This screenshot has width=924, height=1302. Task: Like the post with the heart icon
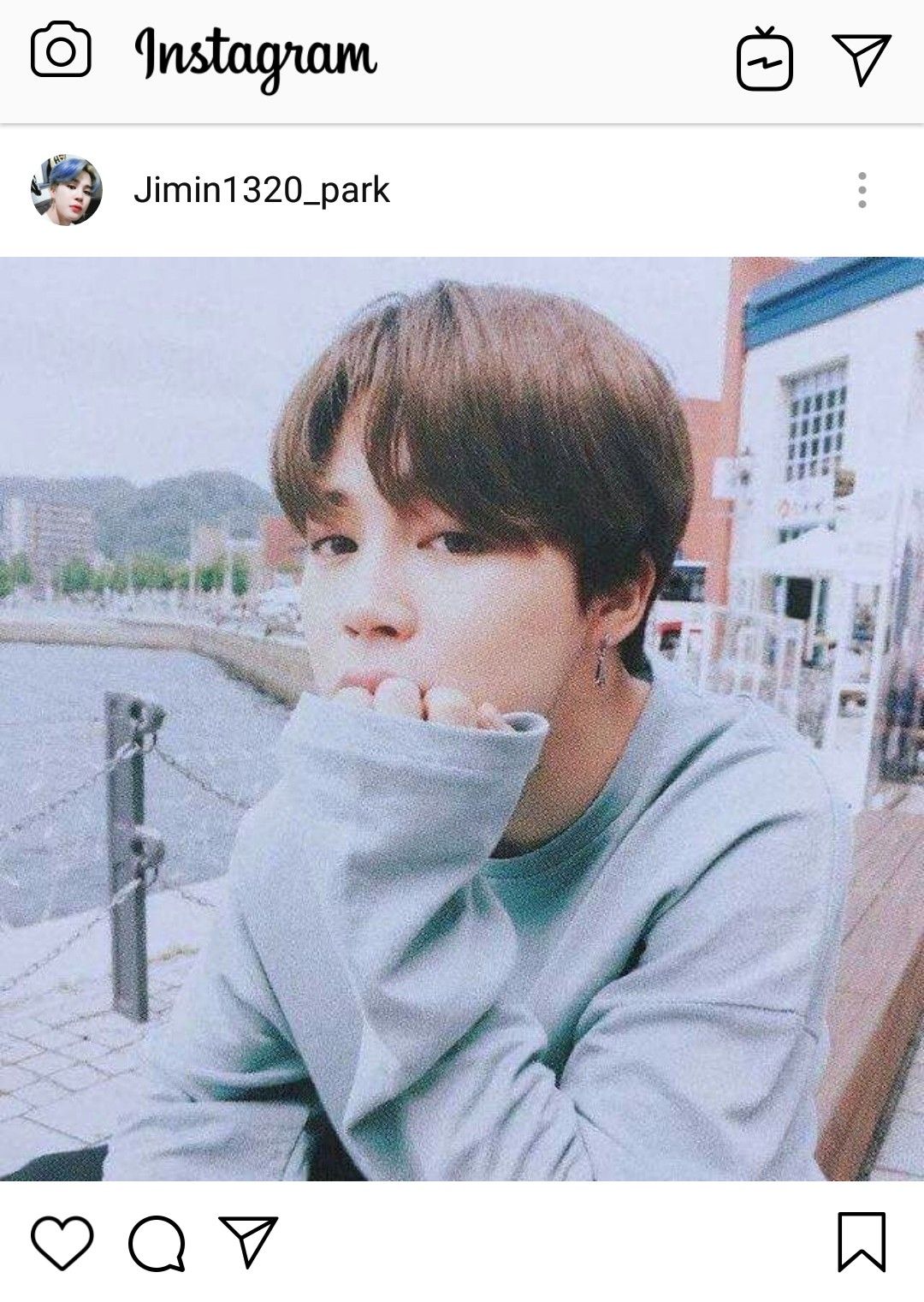point(62,1242)
